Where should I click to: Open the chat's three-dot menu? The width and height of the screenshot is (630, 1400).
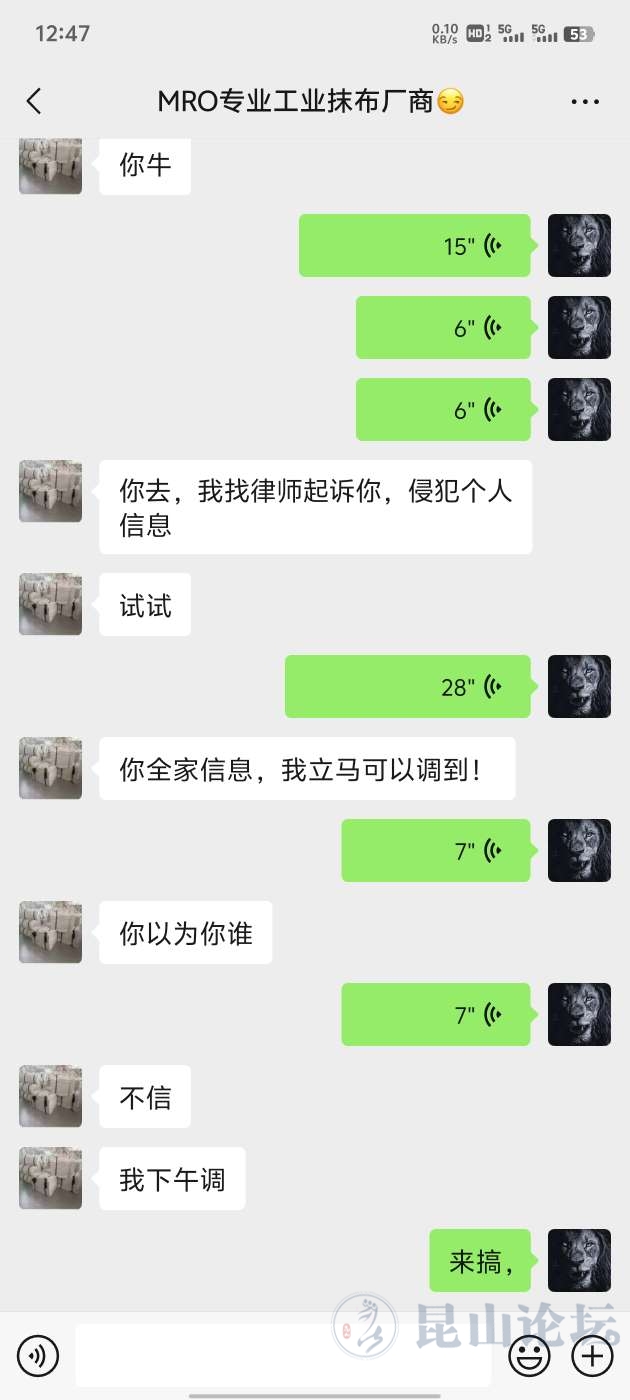585,101
